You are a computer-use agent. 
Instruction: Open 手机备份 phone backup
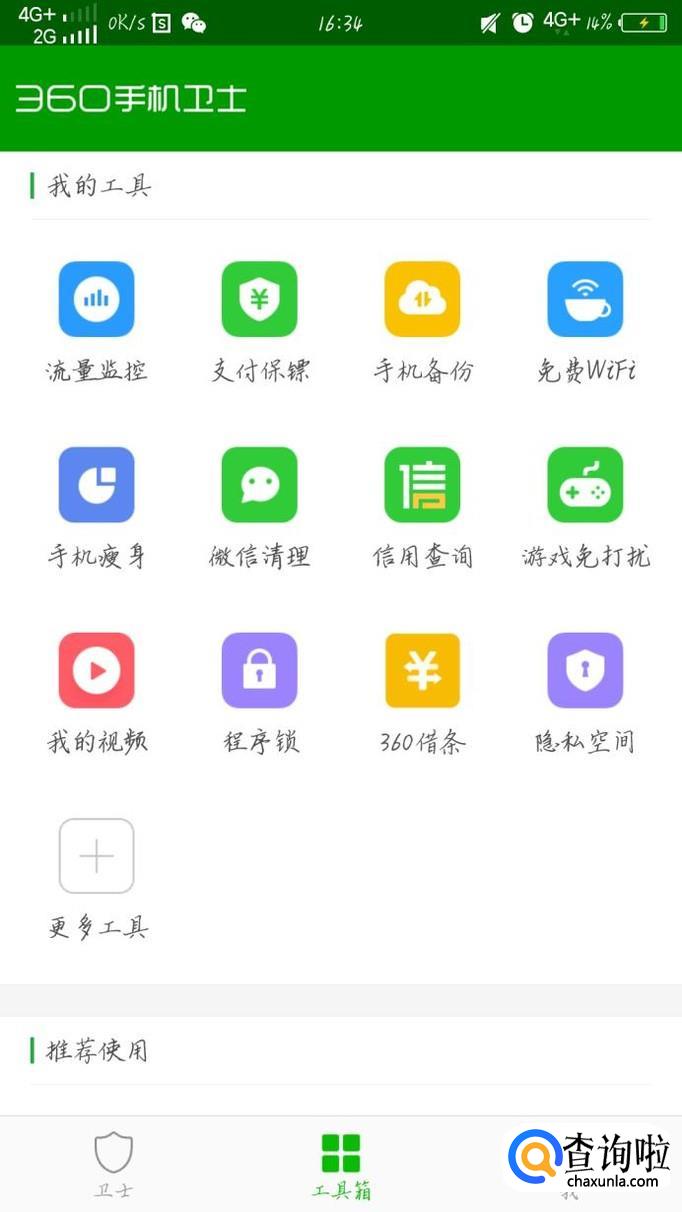tap(422, 299)
